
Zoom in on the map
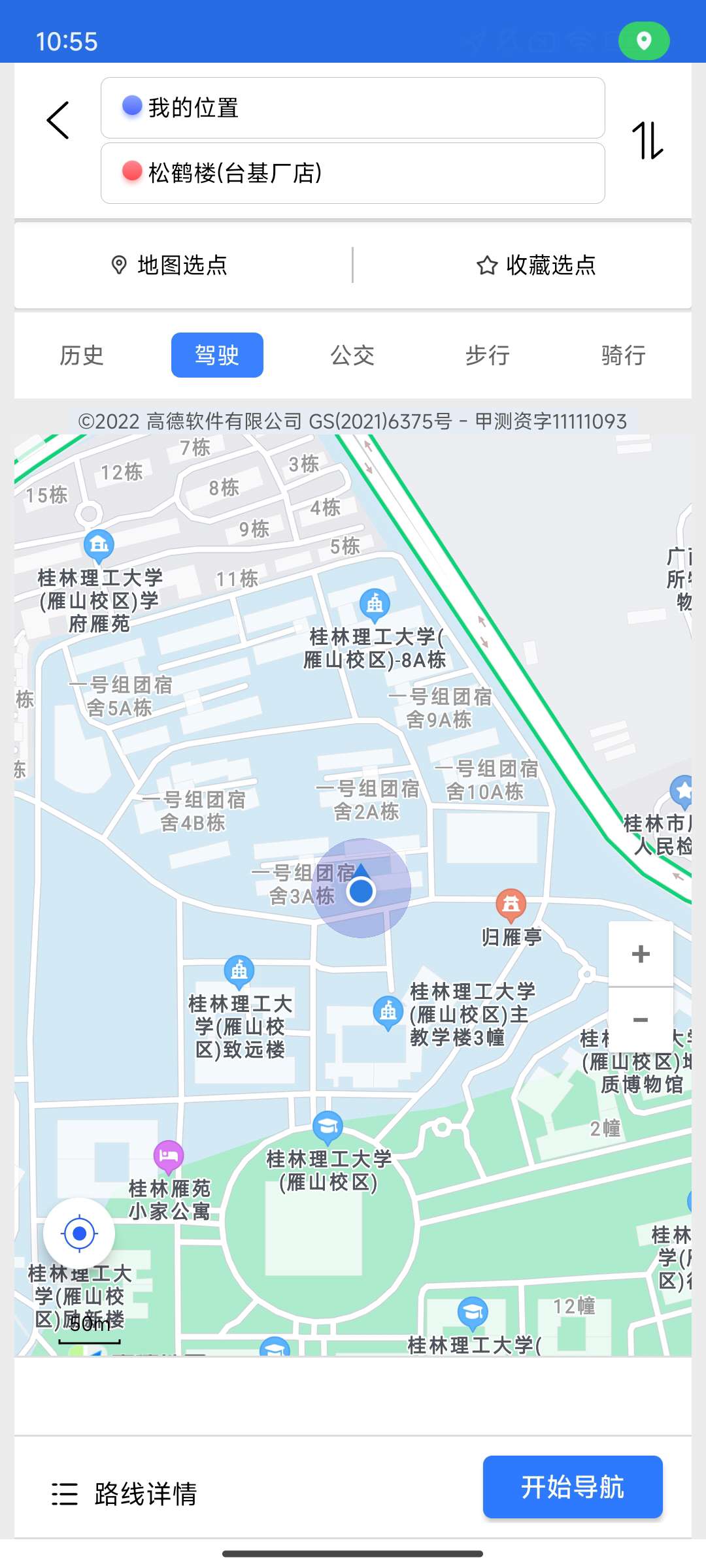(x=641, y=954)
